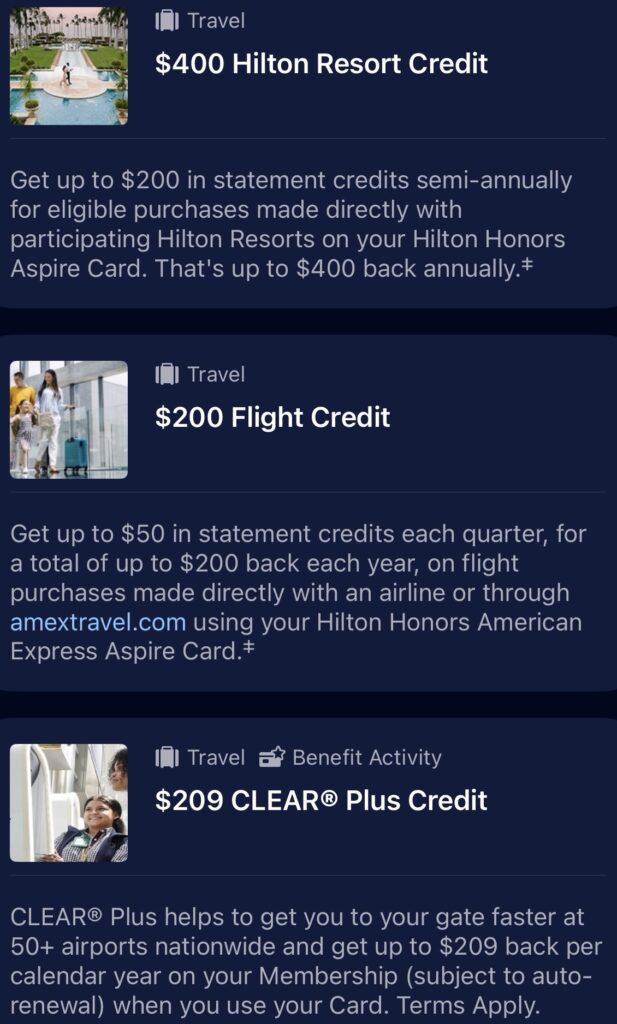This screenshot has width=617, height=1024.
Task: View the $209 CLEAR Plus Credit benefit
Action: point(321,800)
